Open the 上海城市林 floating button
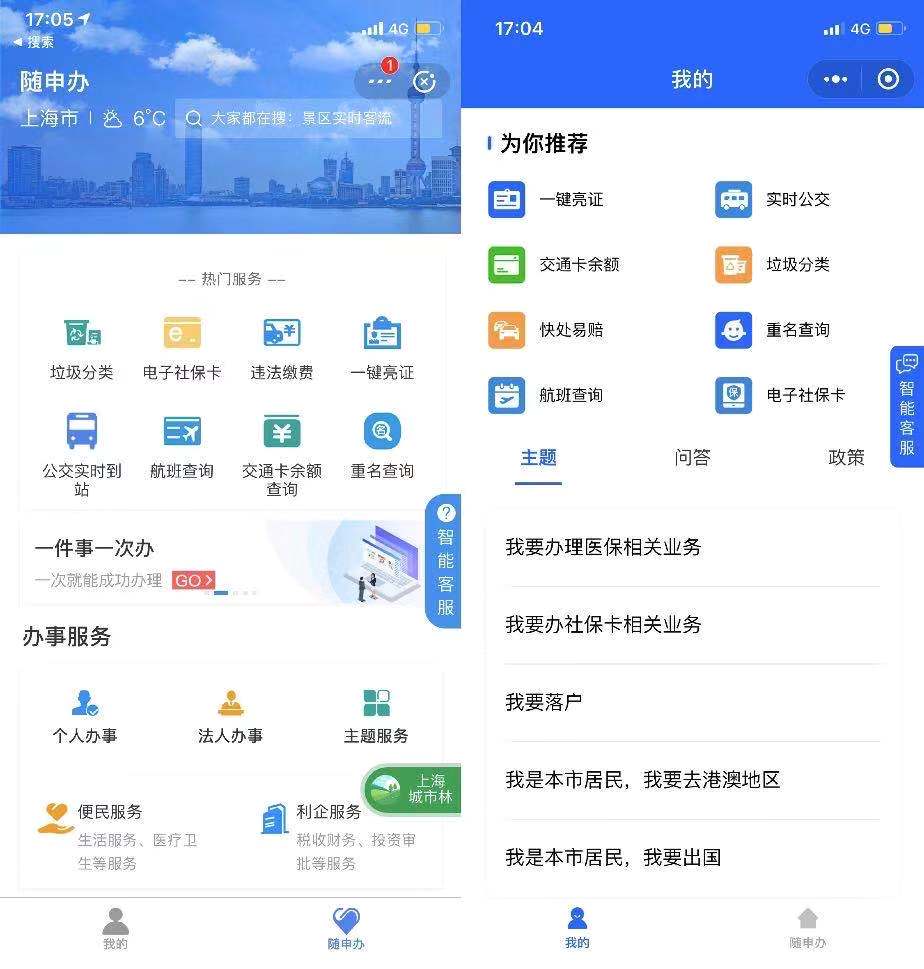This screenshot has height=969, width=924. tap(412, 789)
